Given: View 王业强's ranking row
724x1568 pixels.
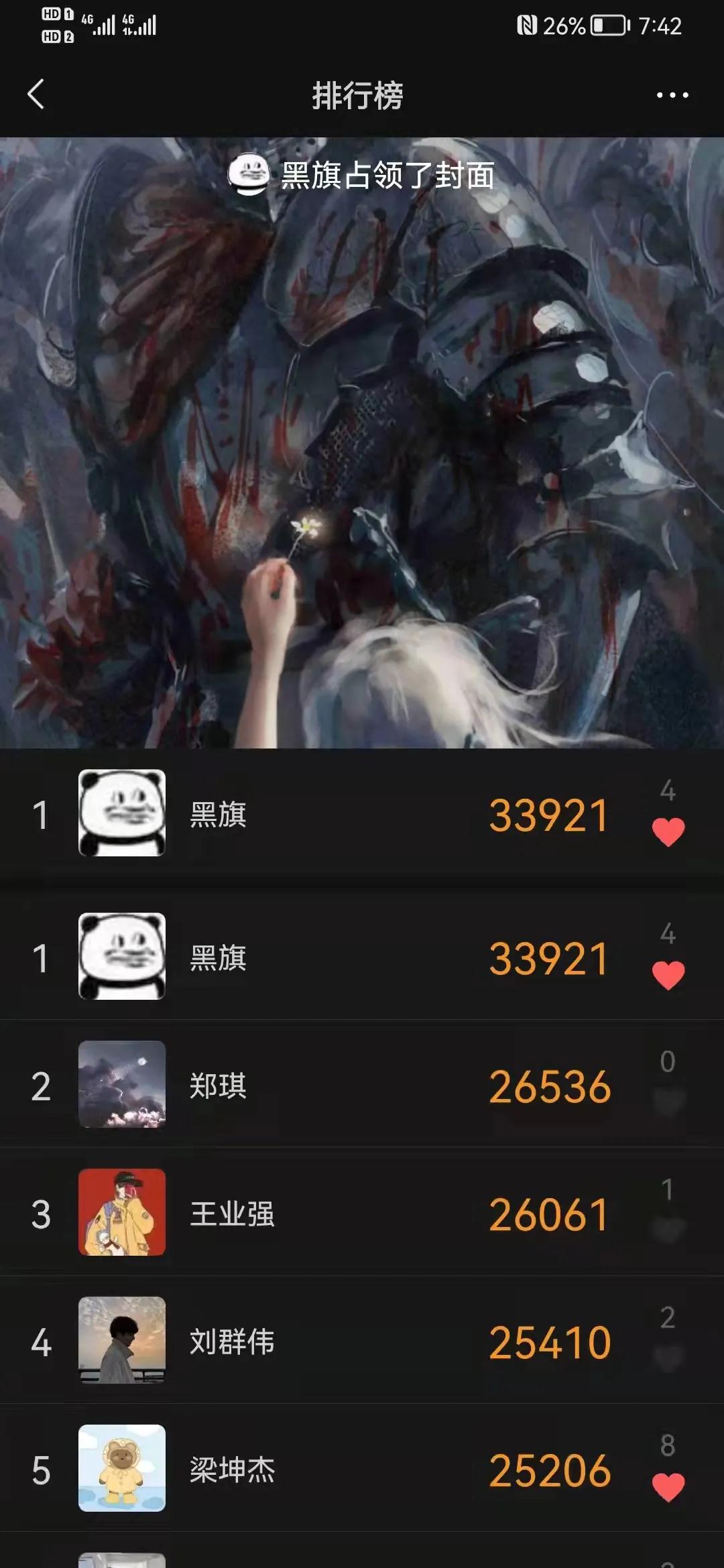Looking at the screenshot, I should (335, 1214).
